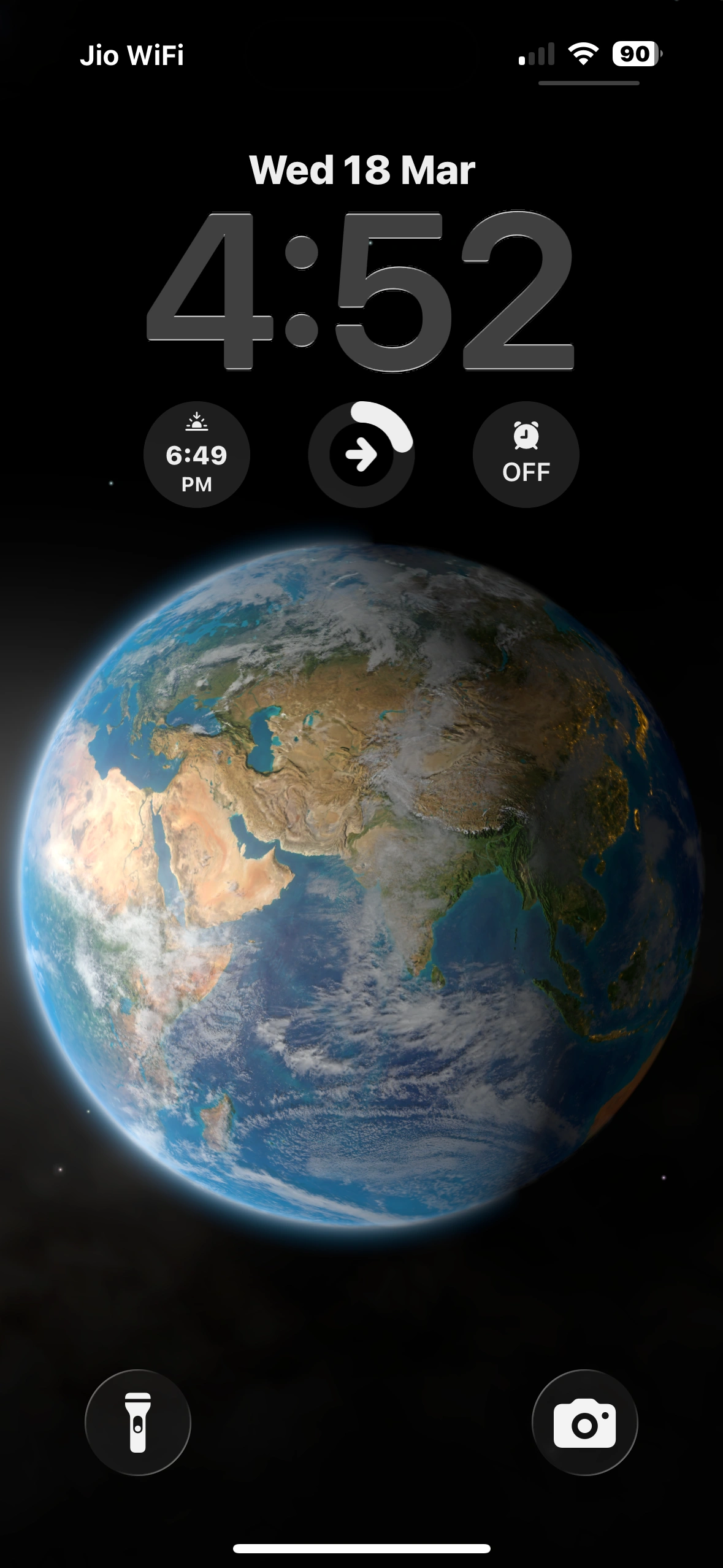Open the arrow shortcut widget
723x1568 pixels.
[361, 455]
